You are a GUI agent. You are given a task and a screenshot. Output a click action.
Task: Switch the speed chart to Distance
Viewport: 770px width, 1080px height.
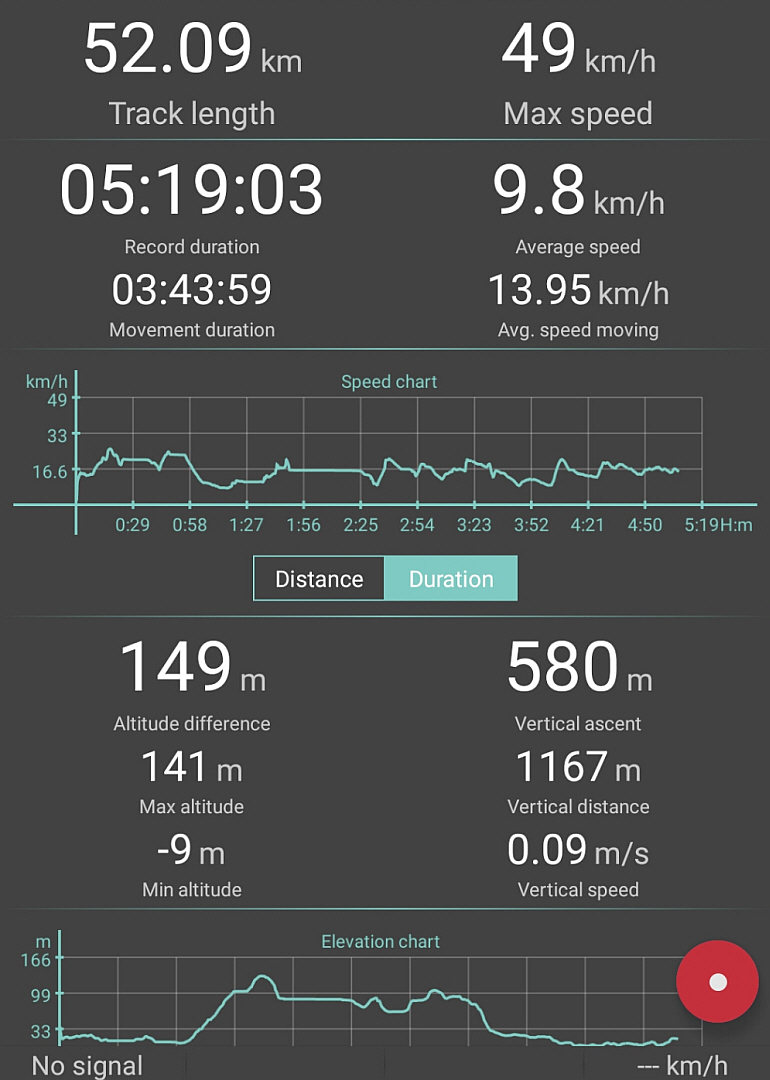319,579
